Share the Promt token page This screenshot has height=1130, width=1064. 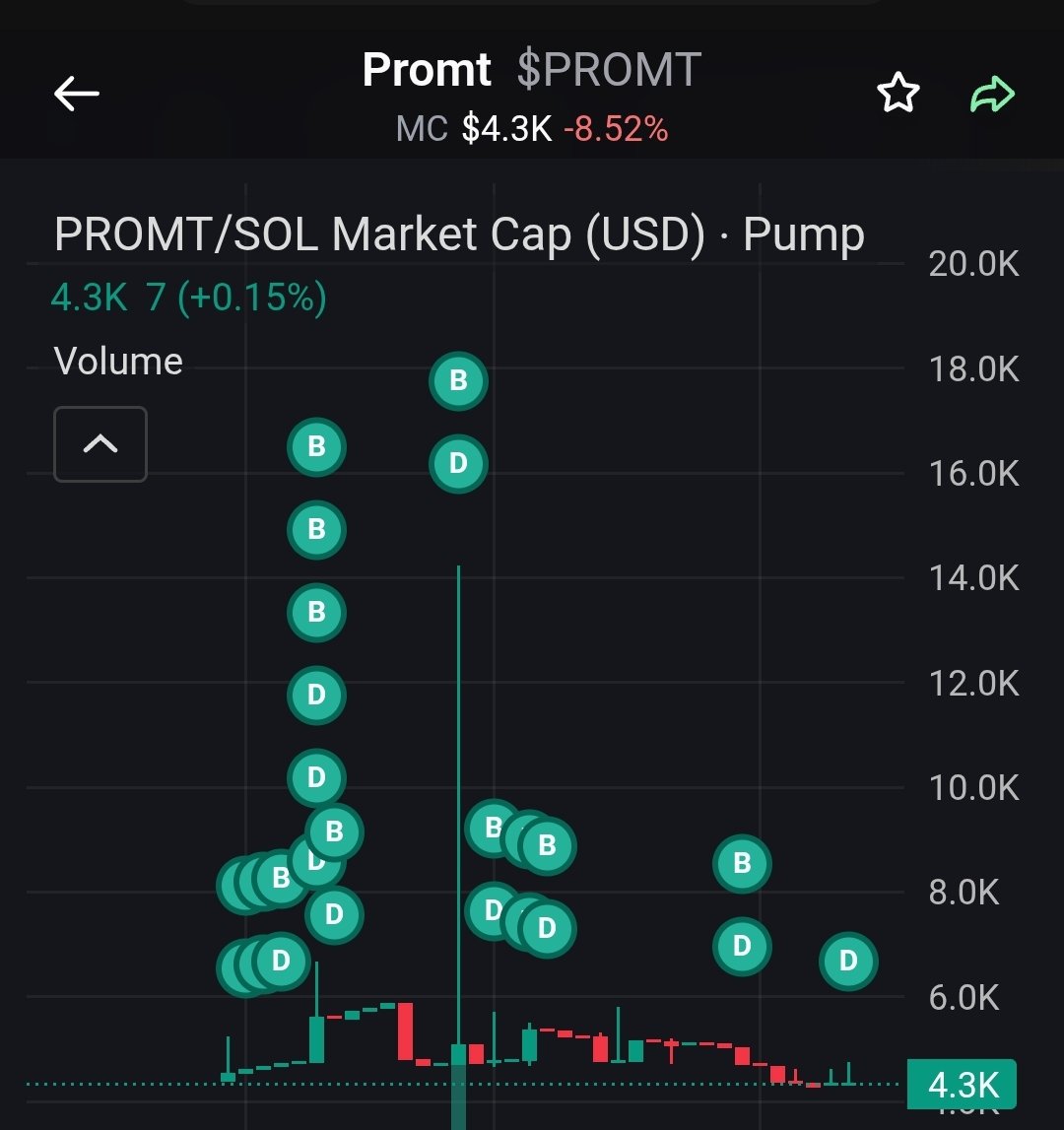coord(993,94)
